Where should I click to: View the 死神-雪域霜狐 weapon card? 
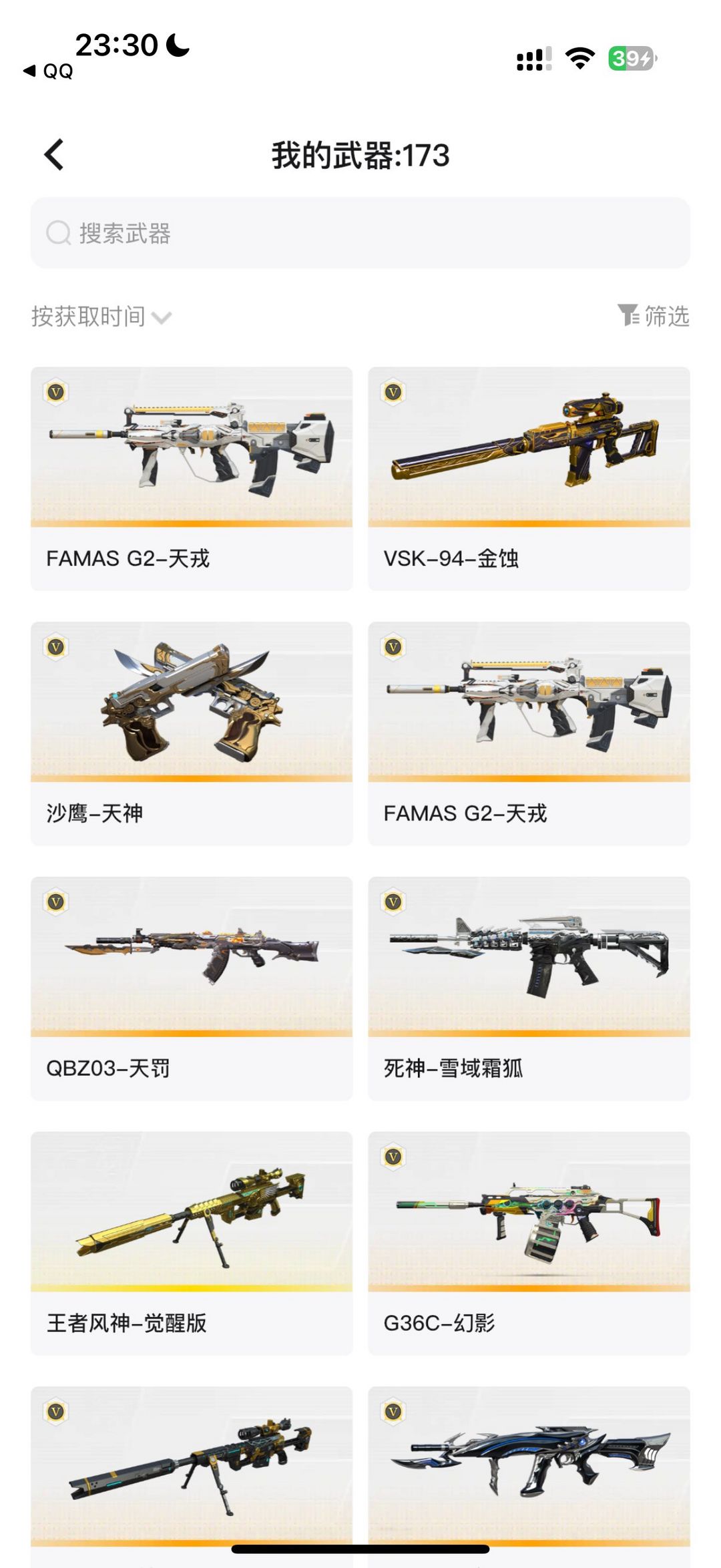tap(529, 988)
